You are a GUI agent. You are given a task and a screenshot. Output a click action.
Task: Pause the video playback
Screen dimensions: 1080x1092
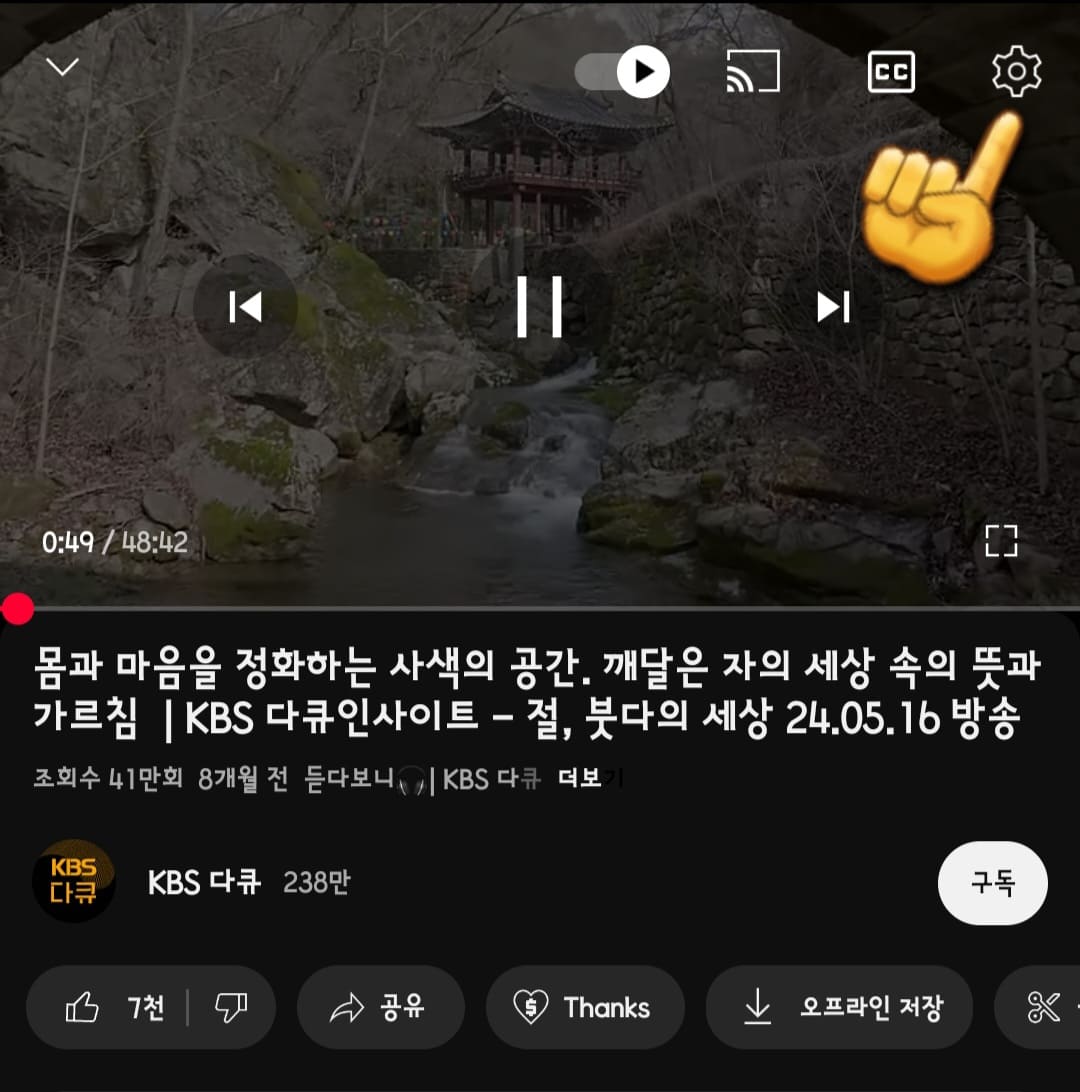pos(539,307)
